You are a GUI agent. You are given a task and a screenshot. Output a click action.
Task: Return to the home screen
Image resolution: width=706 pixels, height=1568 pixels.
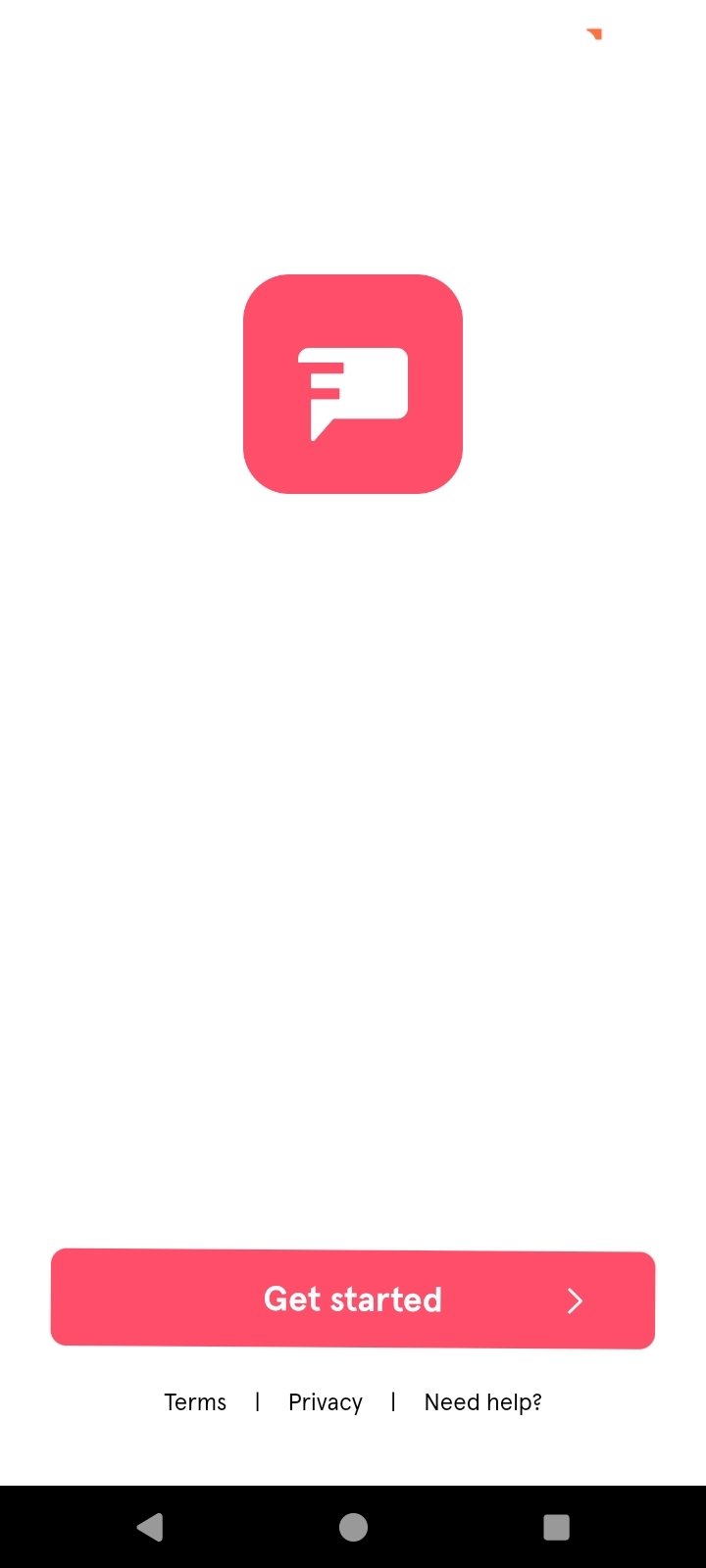click(x=353, y=1527)
